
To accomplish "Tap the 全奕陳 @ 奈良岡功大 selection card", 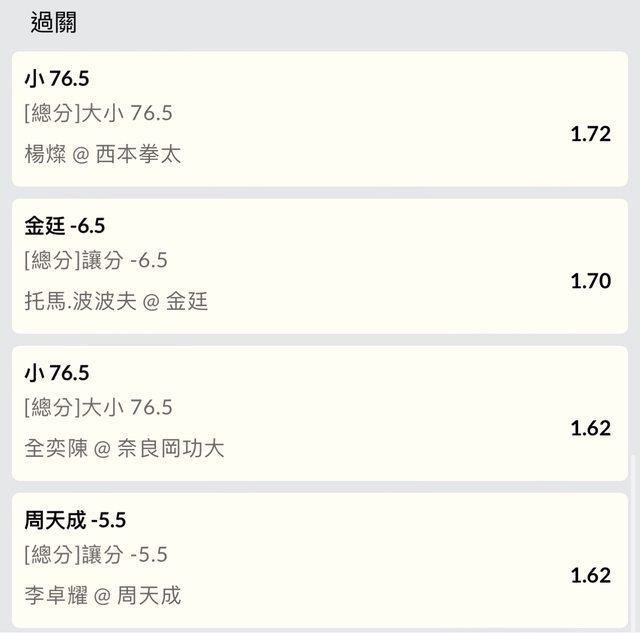I will pyautogui.click(x=320, y=413).
